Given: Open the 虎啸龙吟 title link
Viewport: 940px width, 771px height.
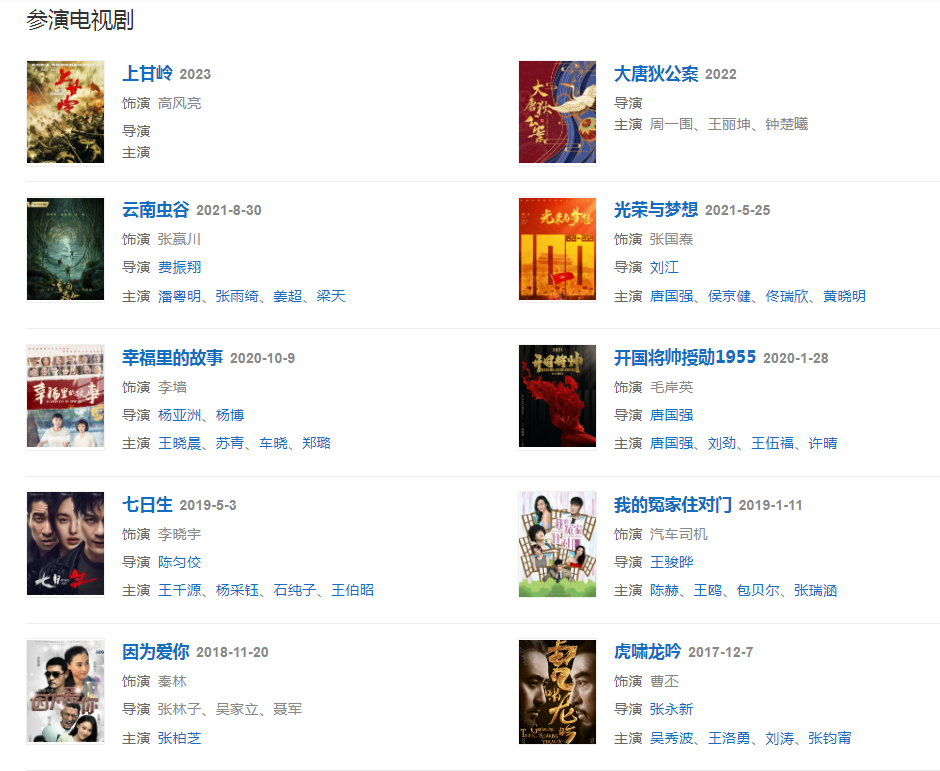Looking at the screenshot, I should pyautogui.click(x=647, y=652).
